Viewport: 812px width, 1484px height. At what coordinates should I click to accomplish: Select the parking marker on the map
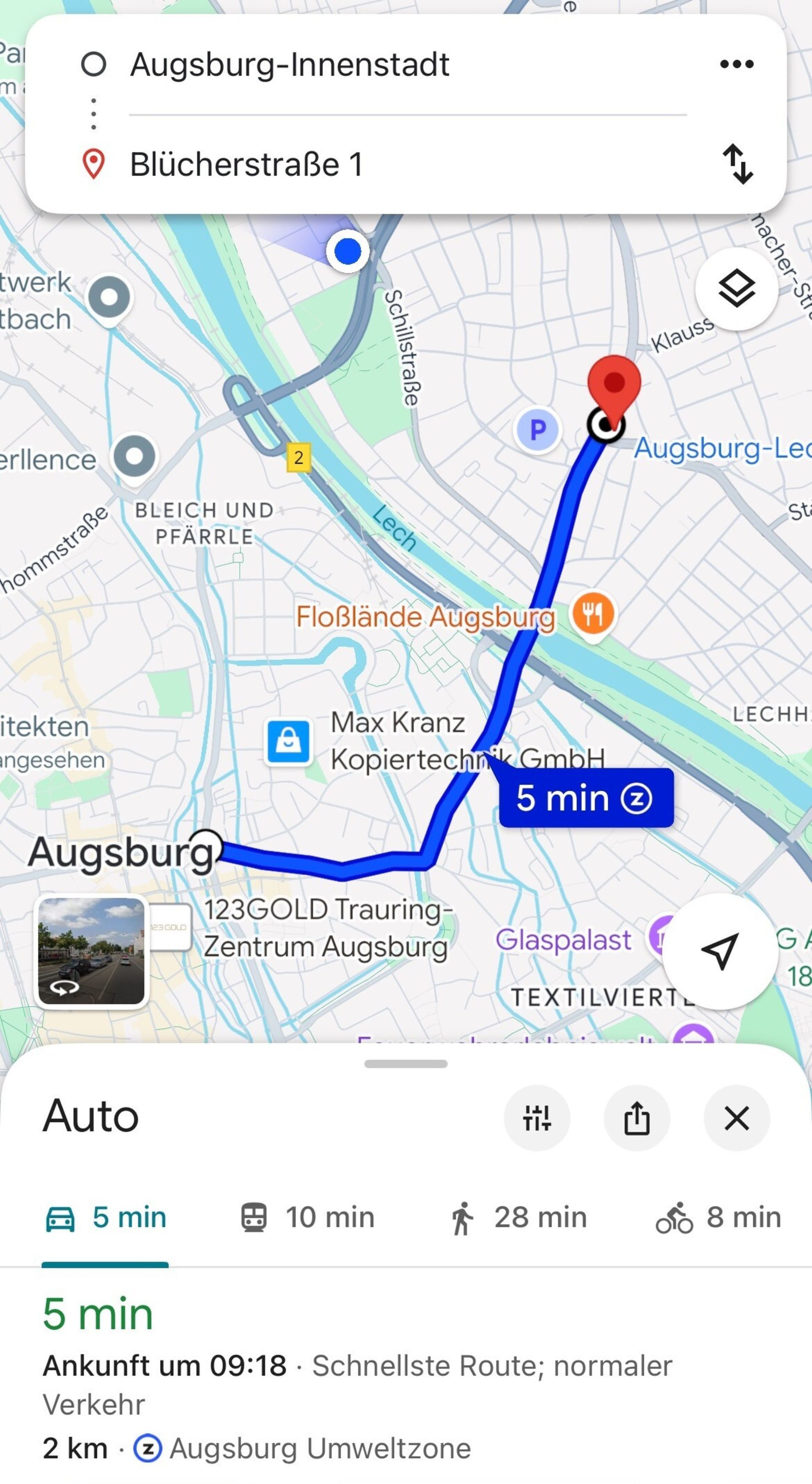tap(537, 430)
